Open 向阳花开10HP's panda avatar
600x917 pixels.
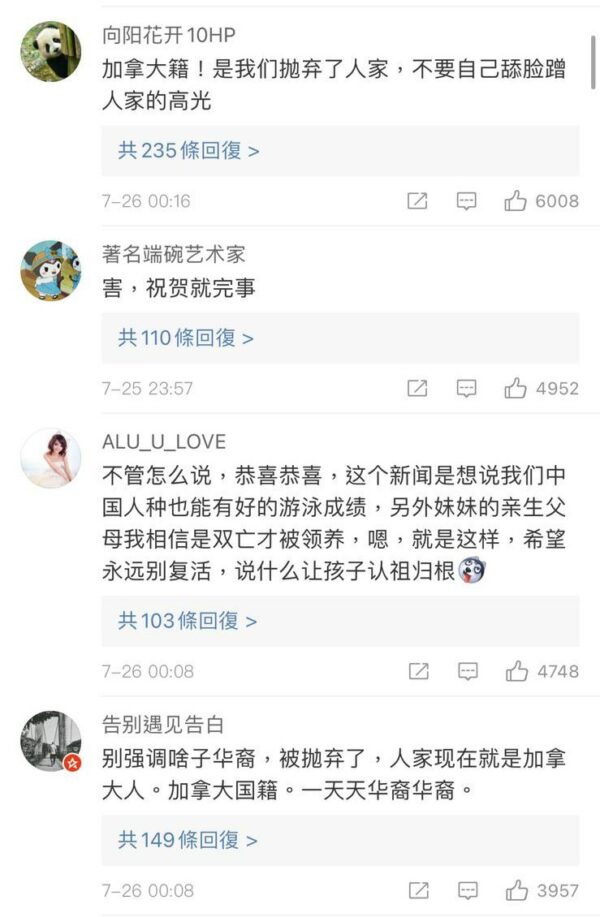(x=51, y=51)
